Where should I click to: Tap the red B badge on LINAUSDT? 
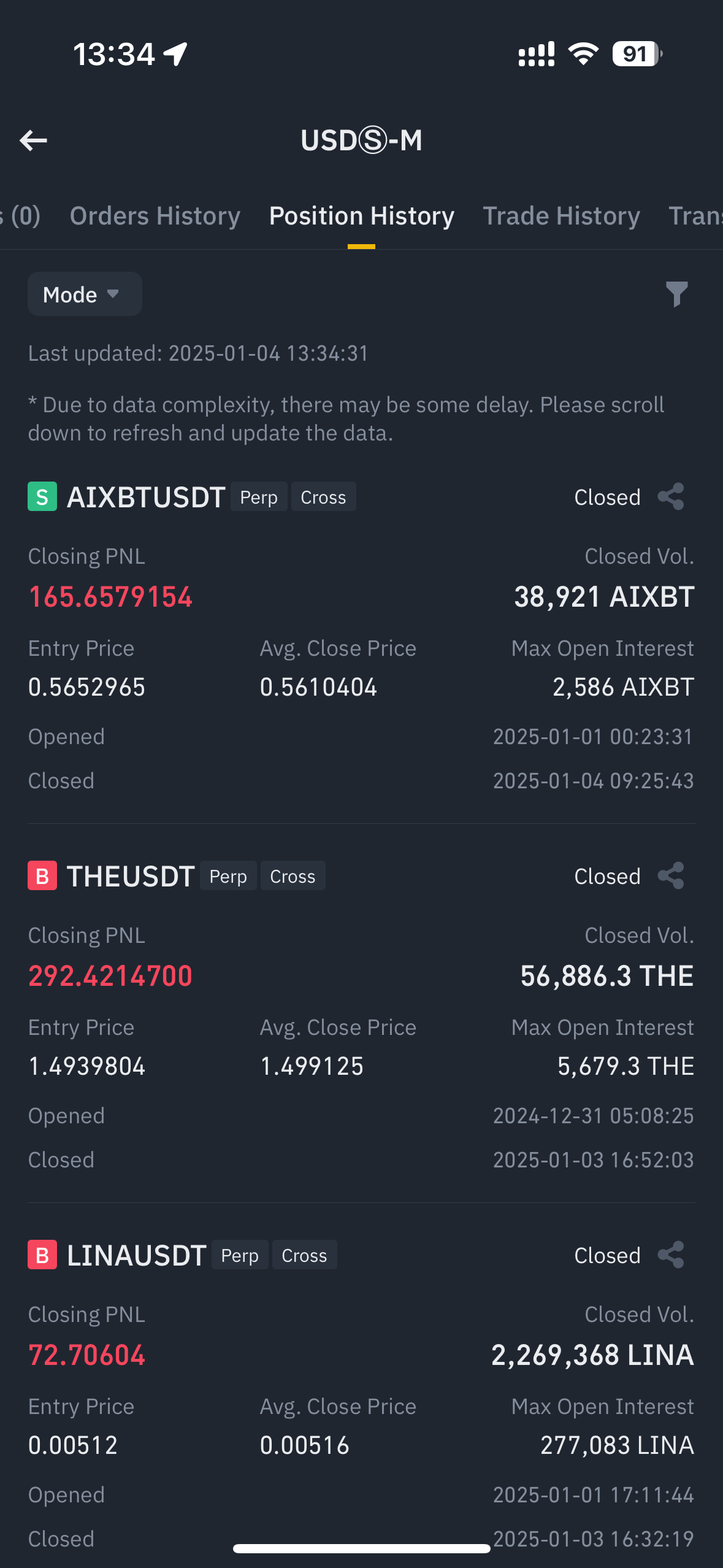click(42, 1255)
